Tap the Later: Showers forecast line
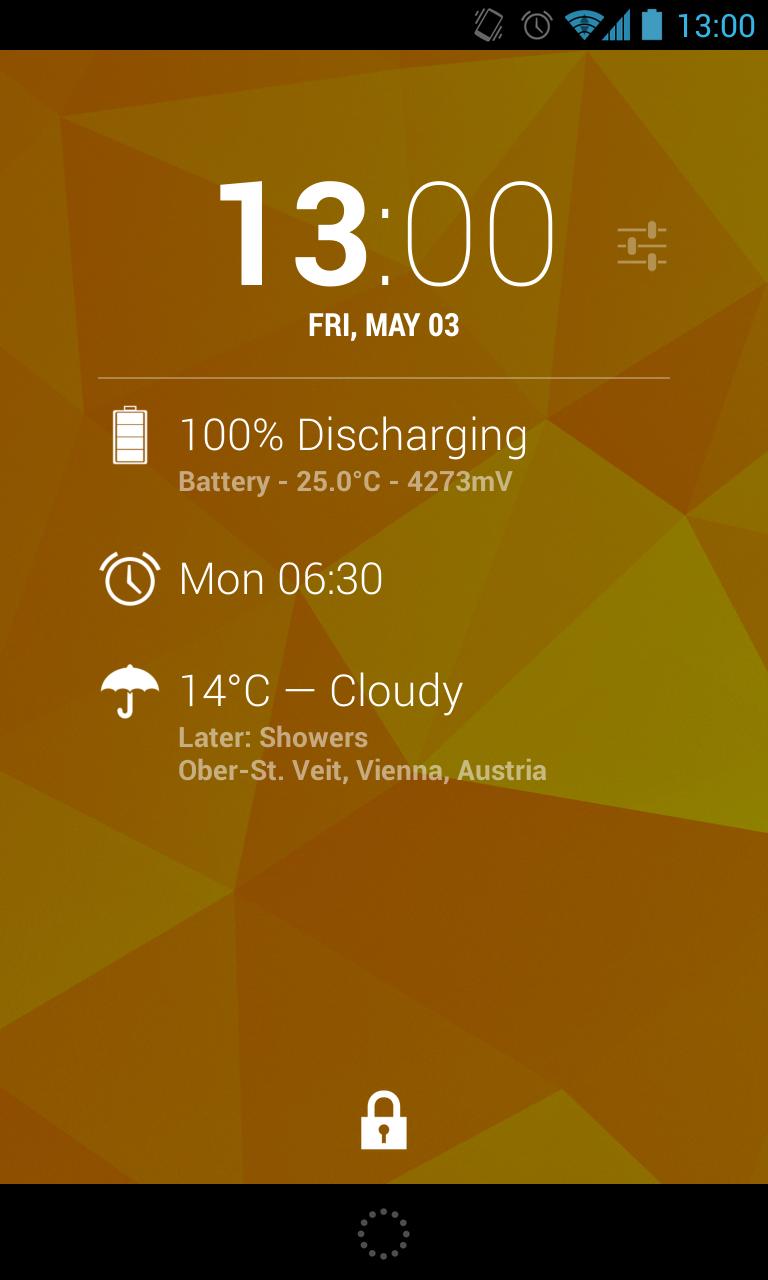 tap(273, 737)
